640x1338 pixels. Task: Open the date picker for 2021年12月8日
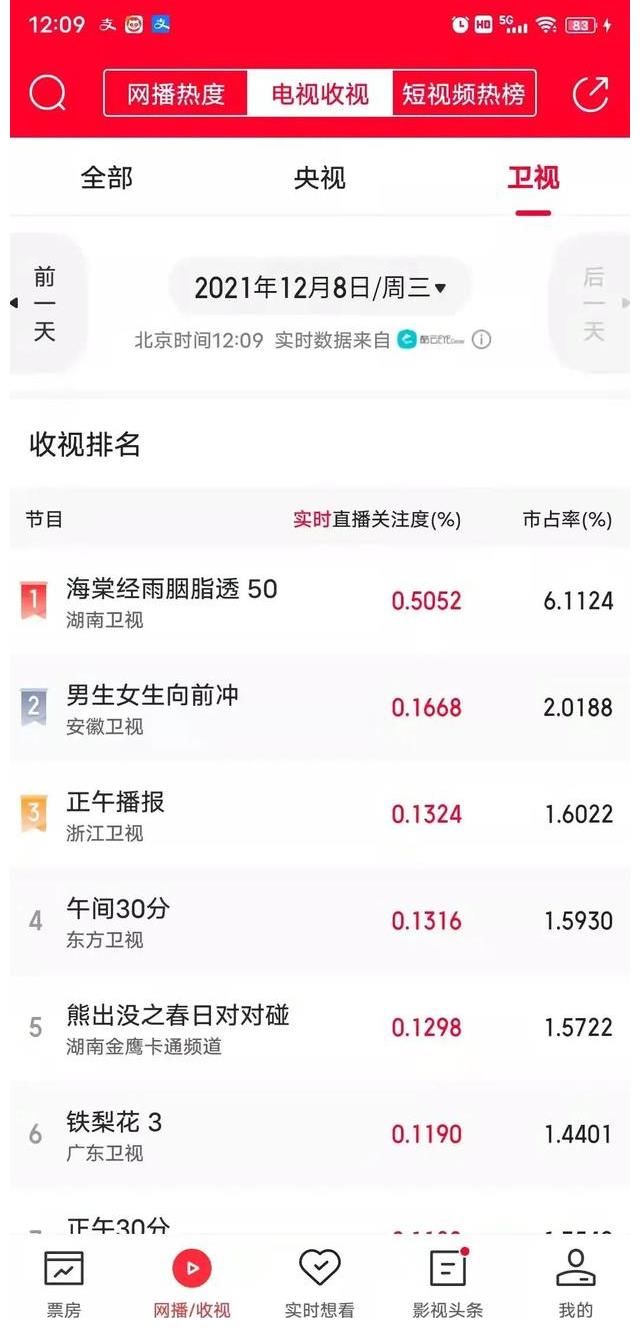pos(319,288)
